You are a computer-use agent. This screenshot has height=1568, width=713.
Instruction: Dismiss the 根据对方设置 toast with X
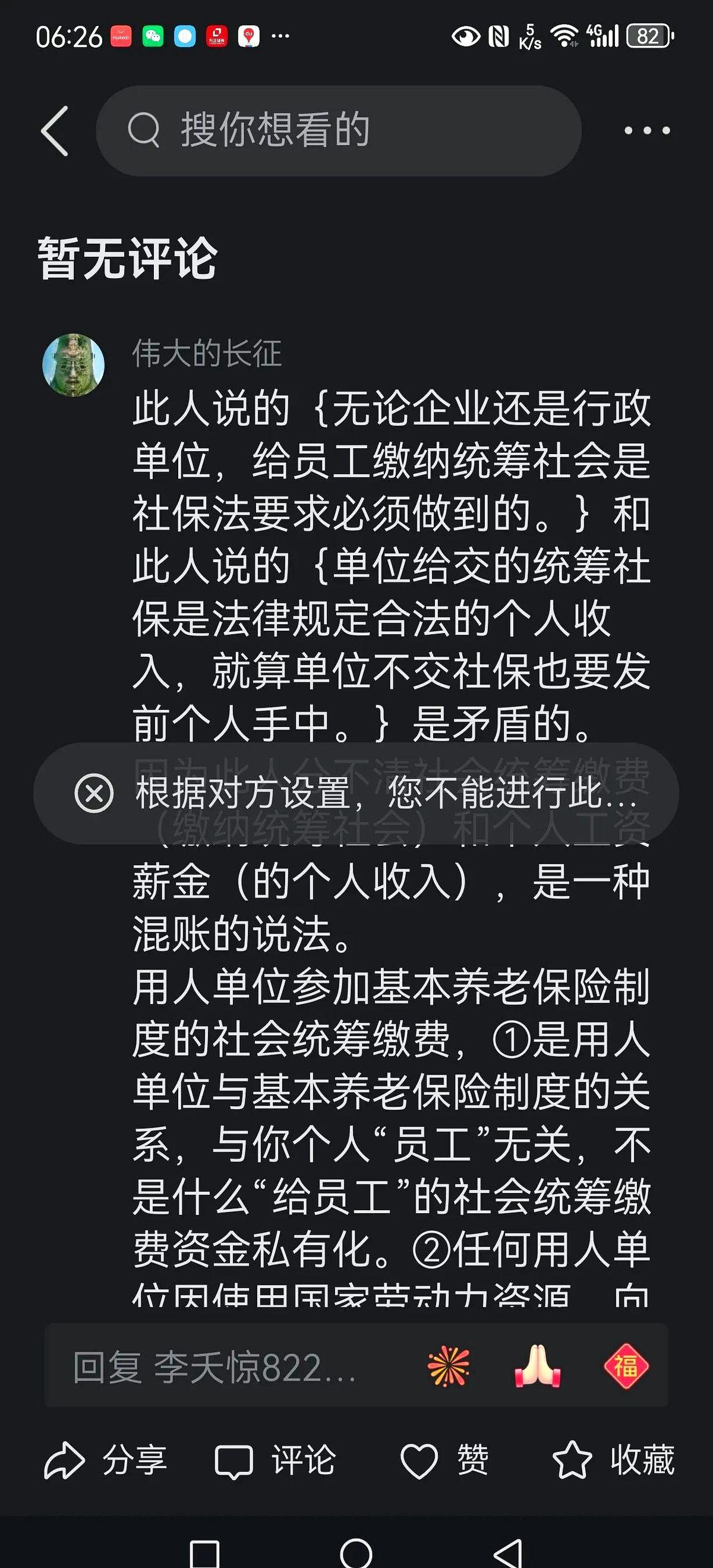point(94,793)
